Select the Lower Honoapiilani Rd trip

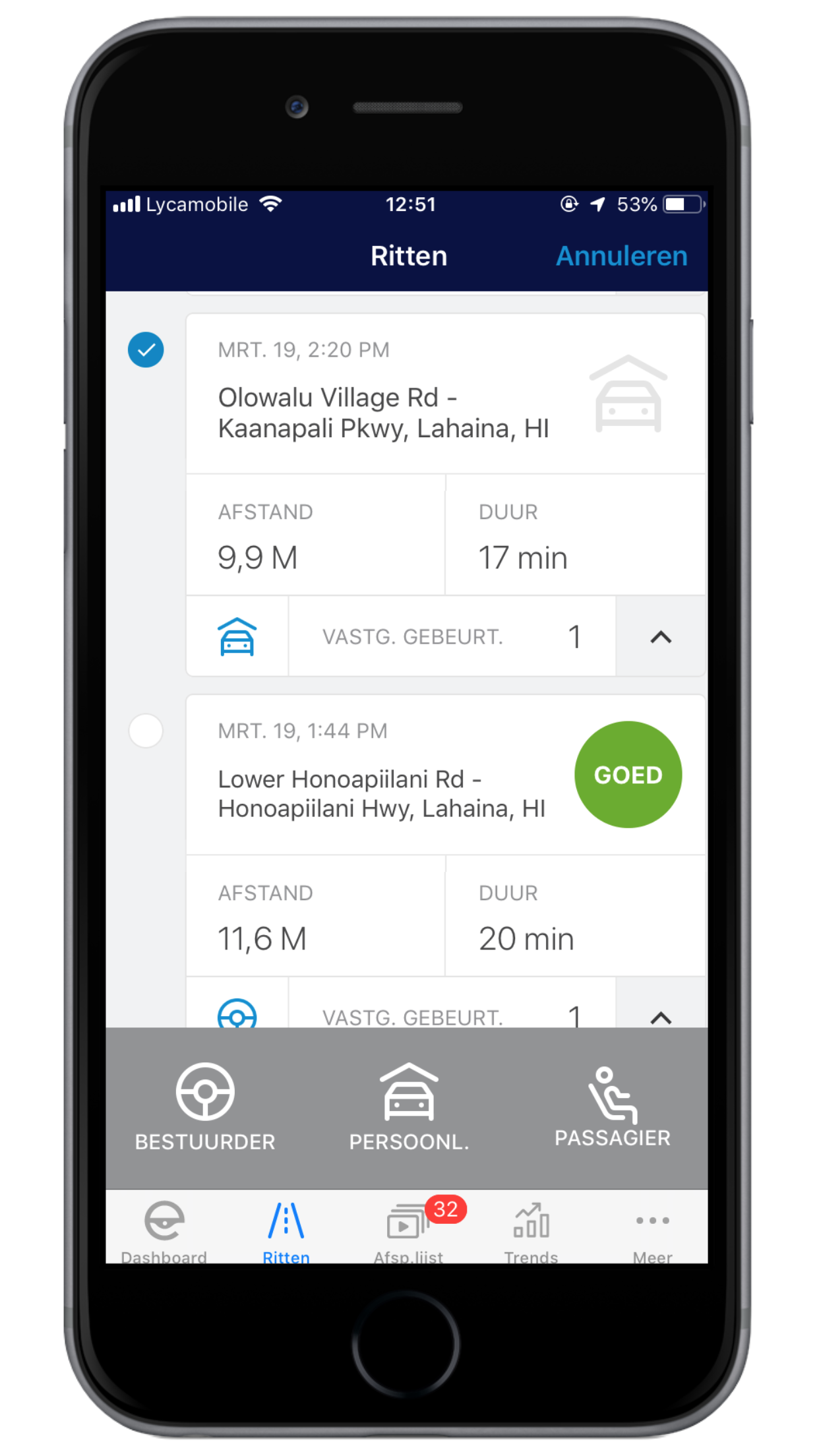pos(146,731)
